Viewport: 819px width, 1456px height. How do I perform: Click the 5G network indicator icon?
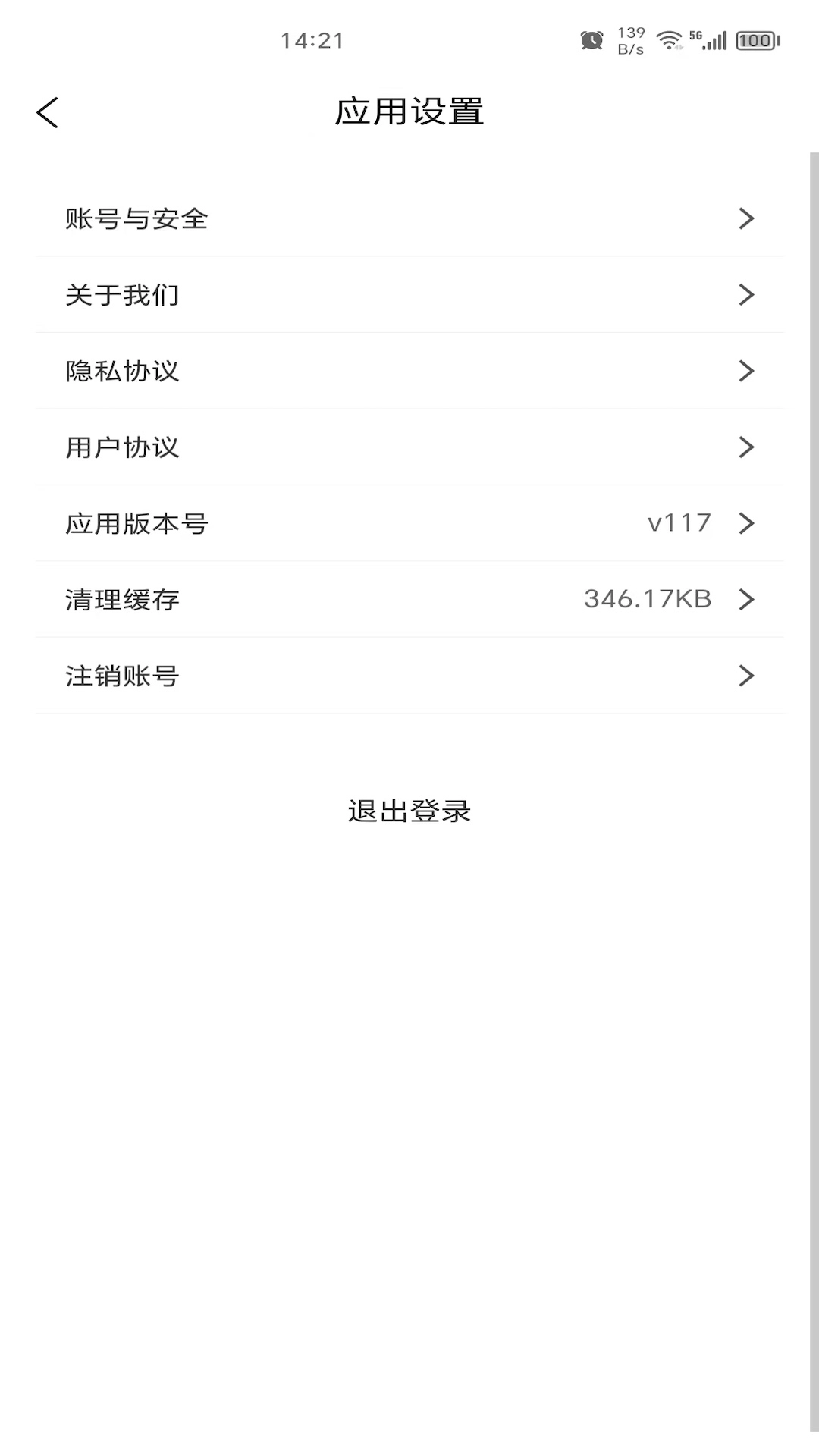[x=696, y=36]
